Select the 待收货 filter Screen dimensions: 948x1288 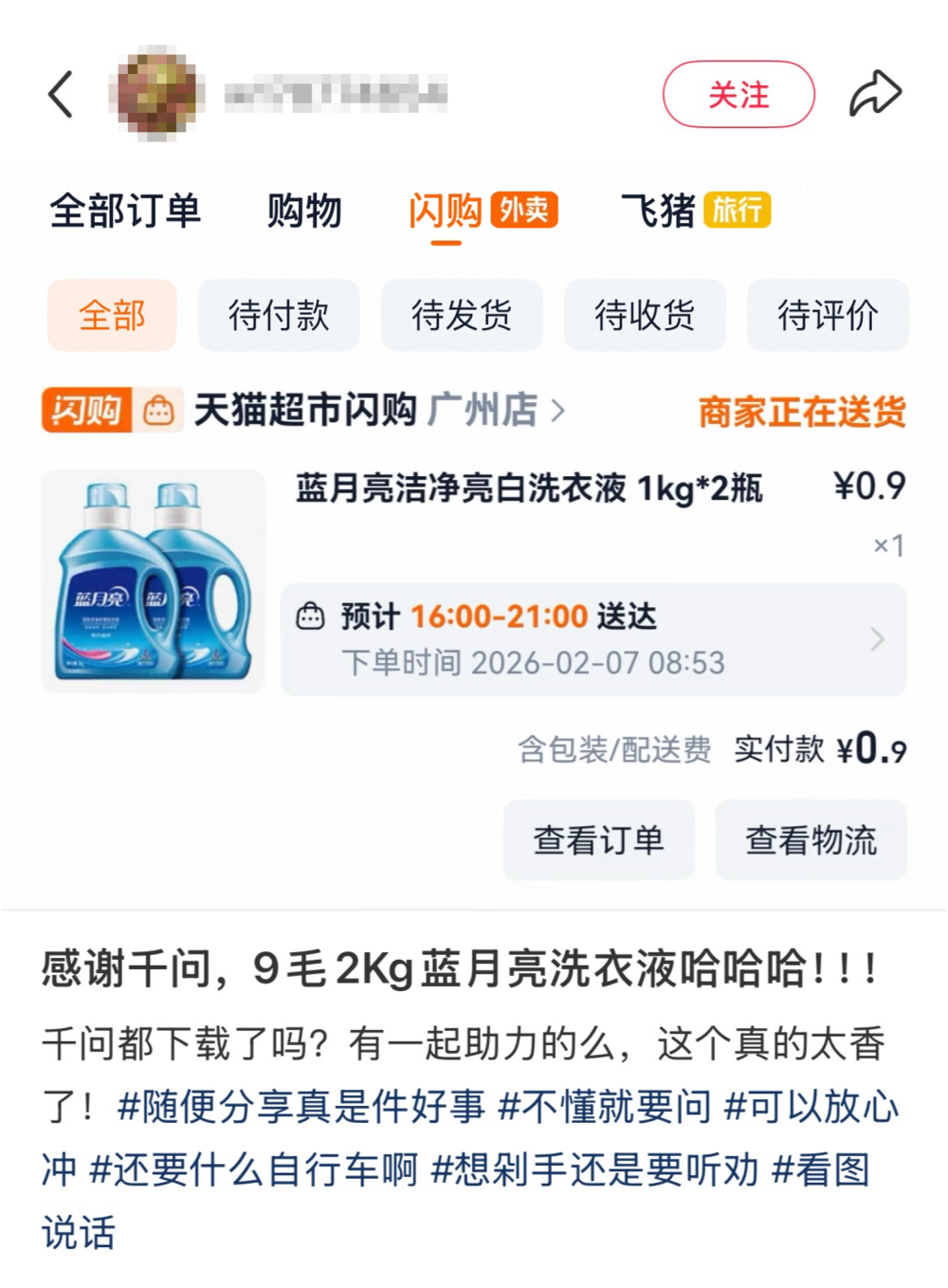pos(645,316)
